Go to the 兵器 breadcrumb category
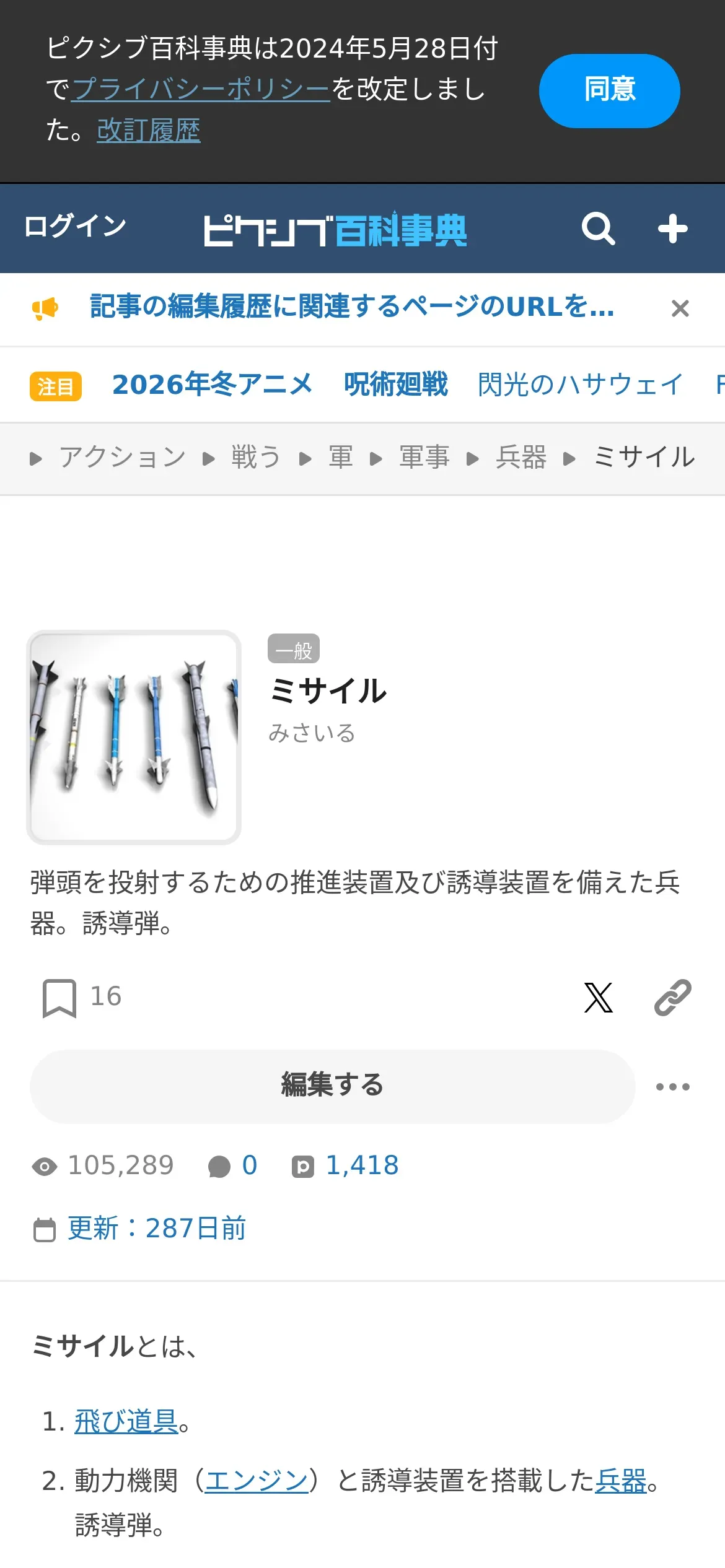Viewport: 725px width, 1568px height. pyautogui.click(x=521, y=458)
